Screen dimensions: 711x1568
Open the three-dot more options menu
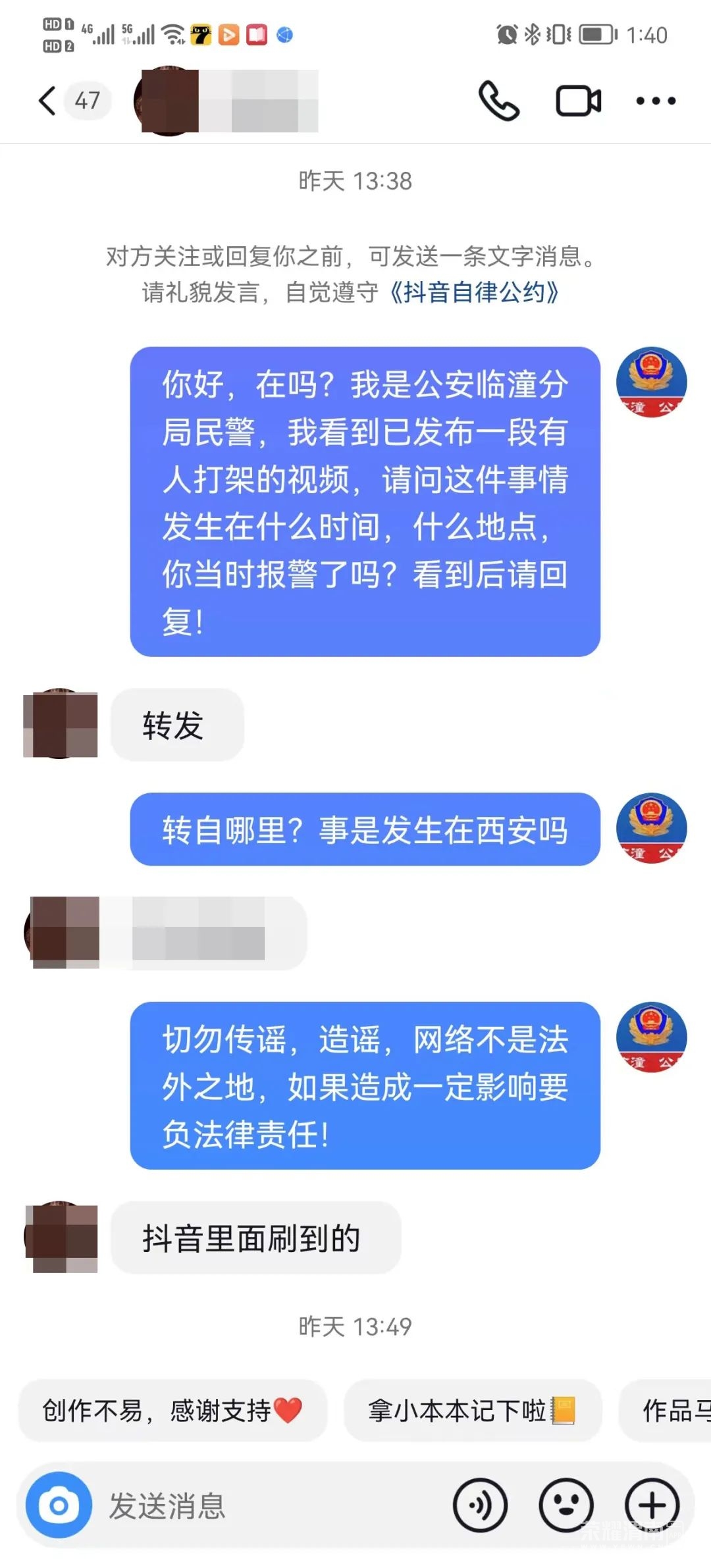point(656,101)
